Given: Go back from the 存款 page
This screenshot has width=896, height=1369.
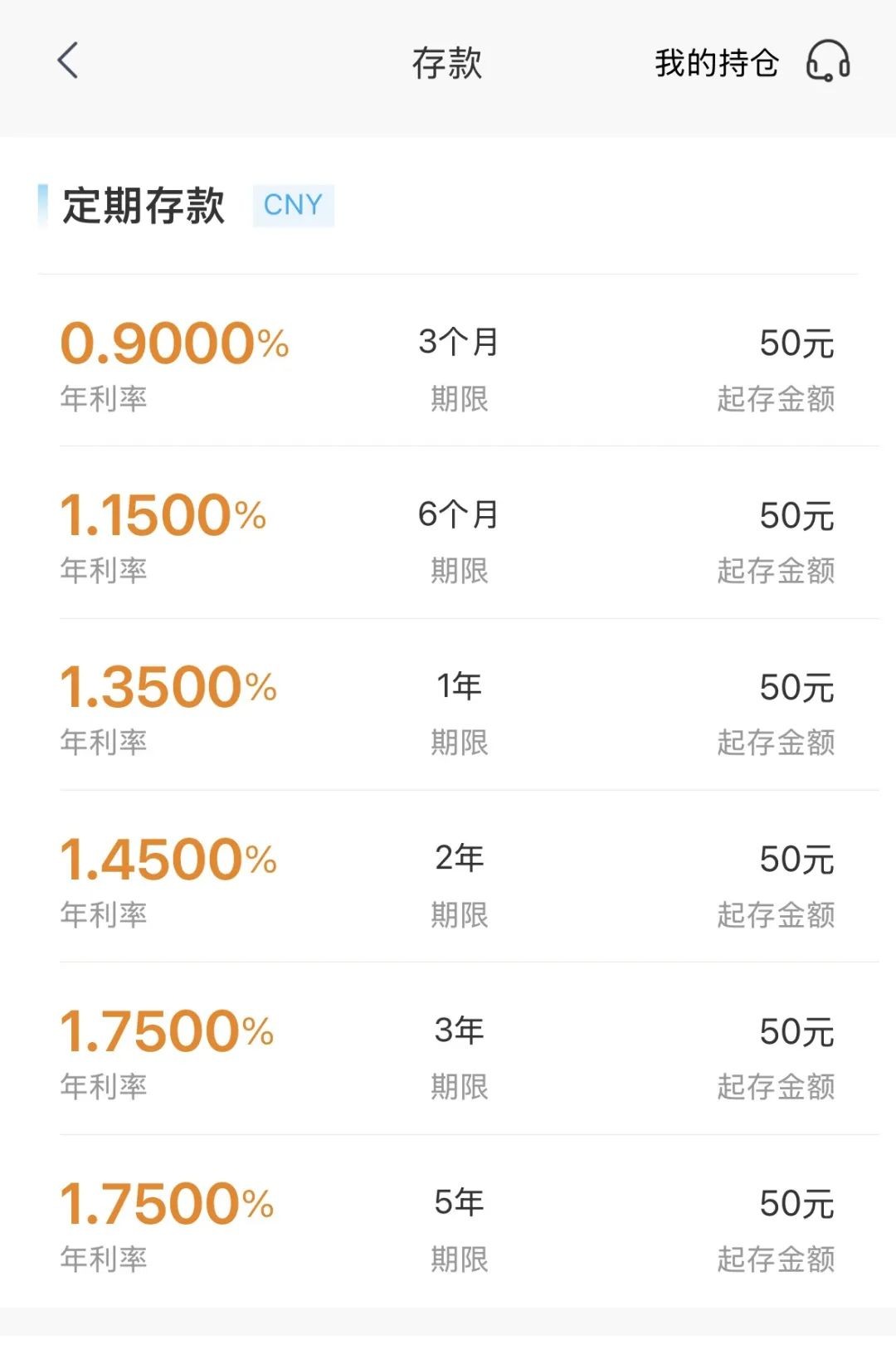Looking at the screenshot, I should coord(68,61).
